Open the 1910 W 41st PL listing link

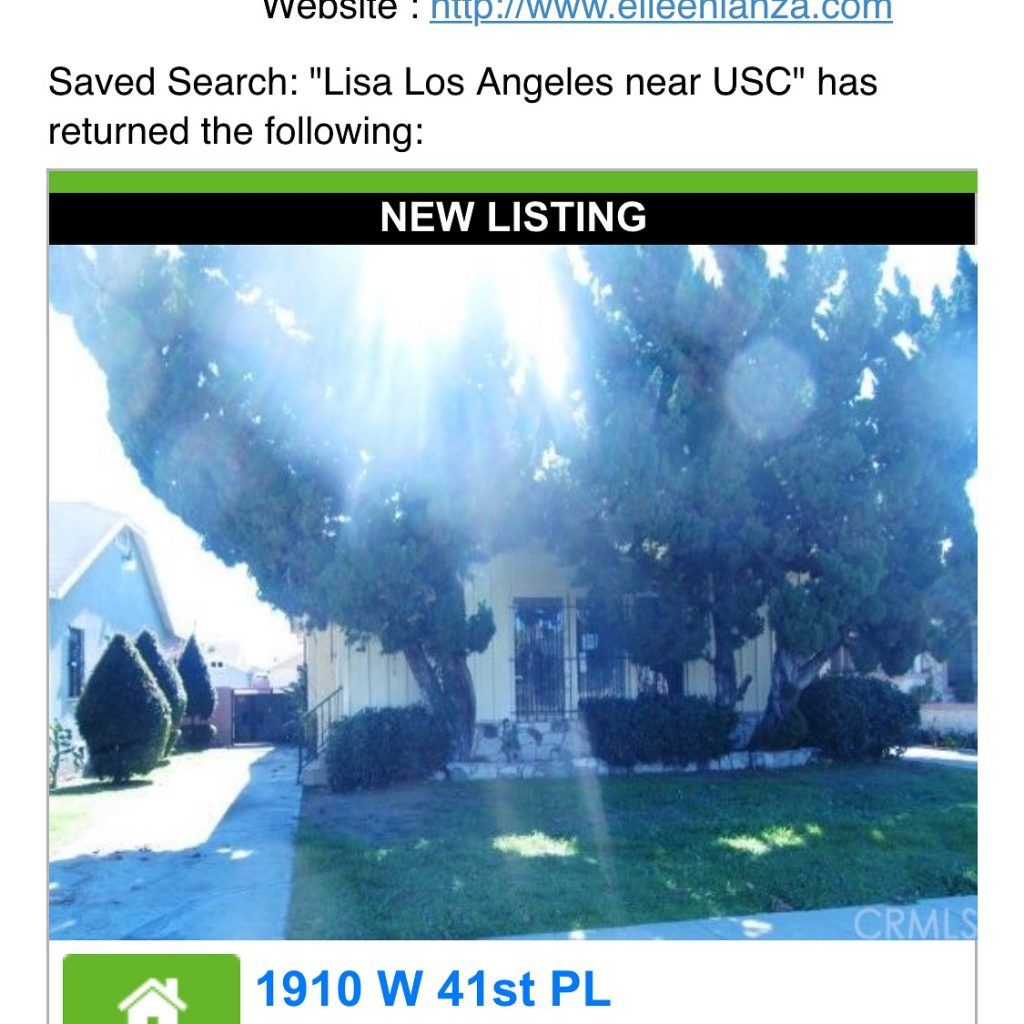pyautogui.click(x=432, y=989)
